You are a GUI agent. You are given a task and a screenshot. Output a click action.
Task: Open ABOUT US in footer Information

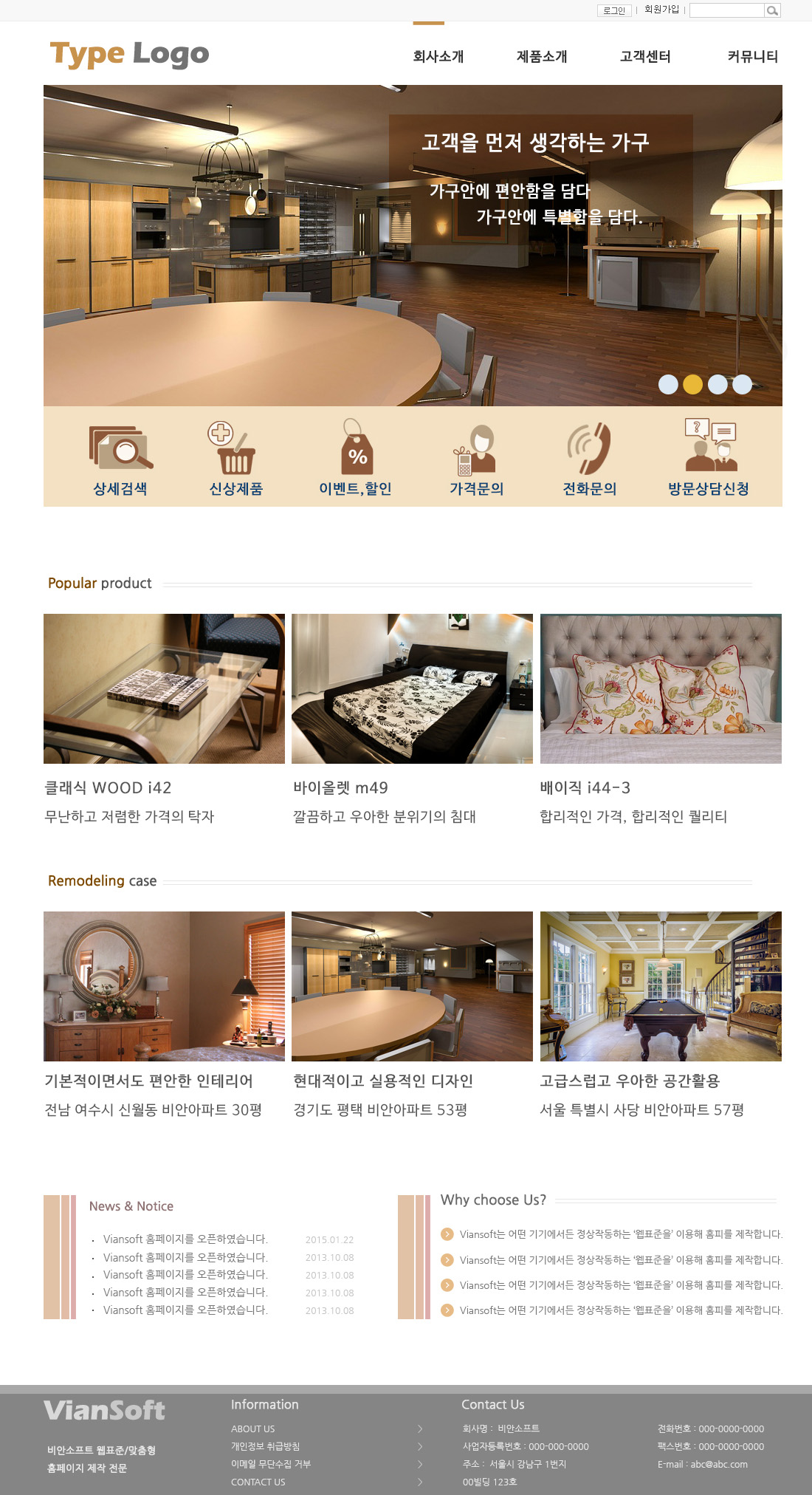(x=252, y=1429)
